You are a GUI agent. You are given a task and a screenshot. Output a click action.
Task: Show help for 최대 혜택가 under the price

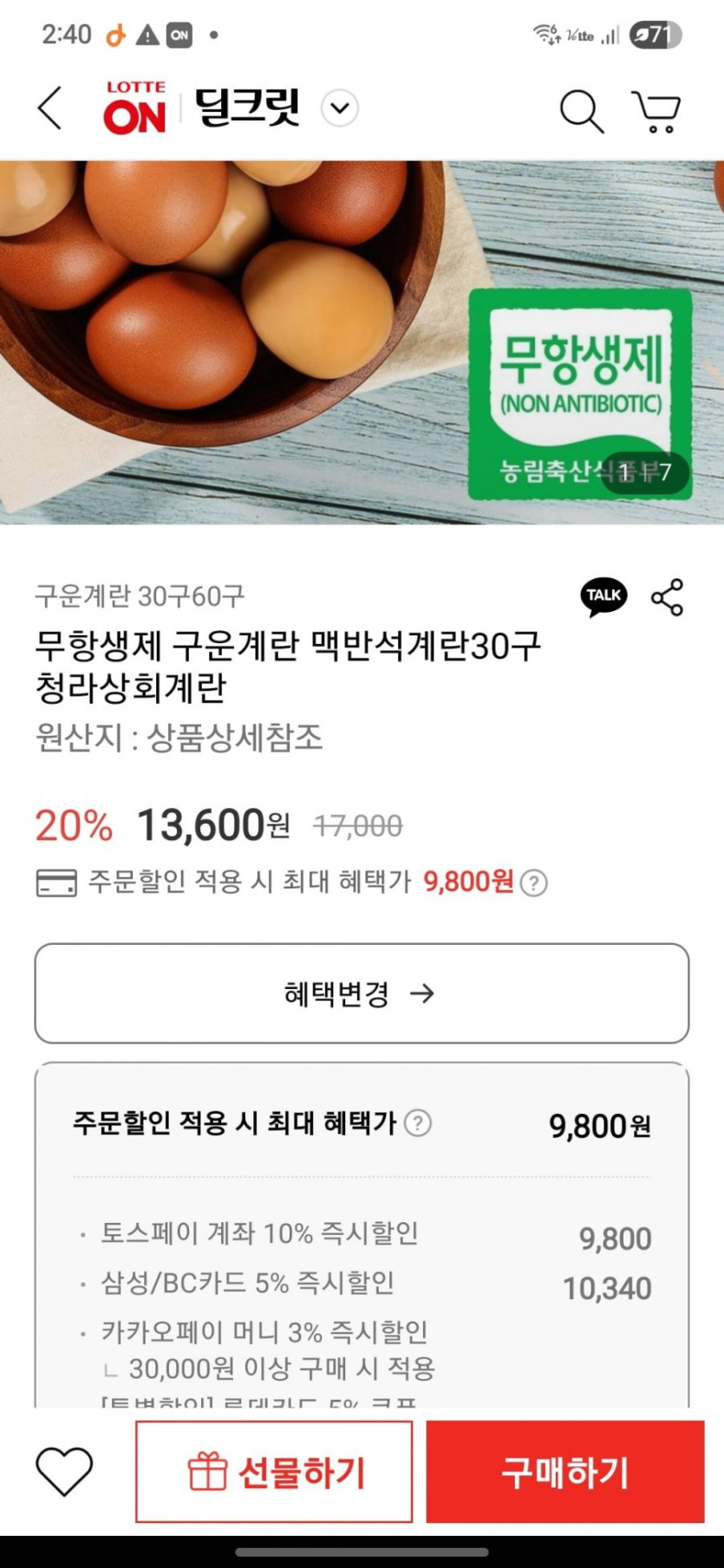534,883
